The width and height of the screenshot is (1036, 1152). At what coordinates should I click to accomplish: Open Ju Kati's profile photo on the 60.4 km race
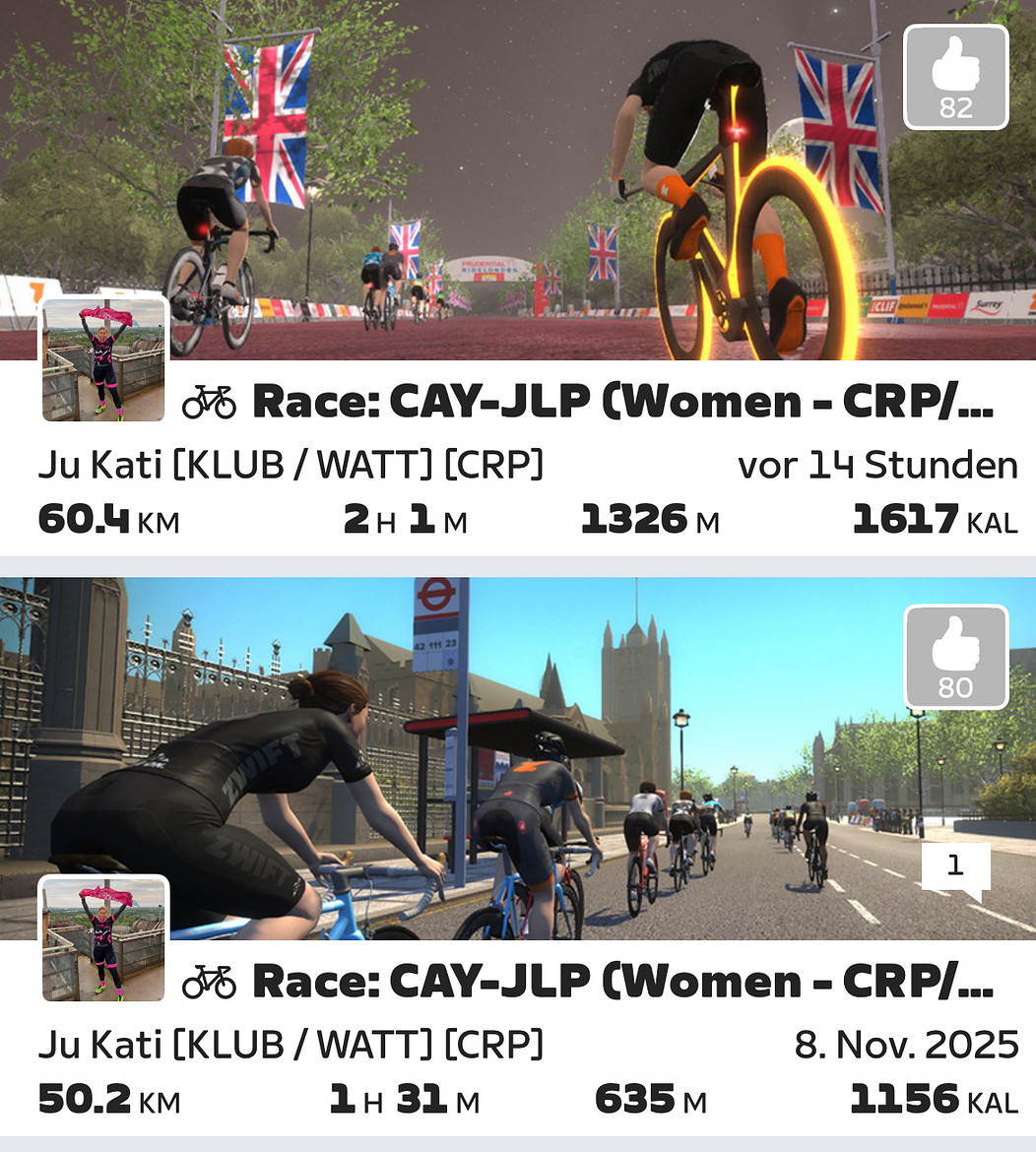pos(103,359)
